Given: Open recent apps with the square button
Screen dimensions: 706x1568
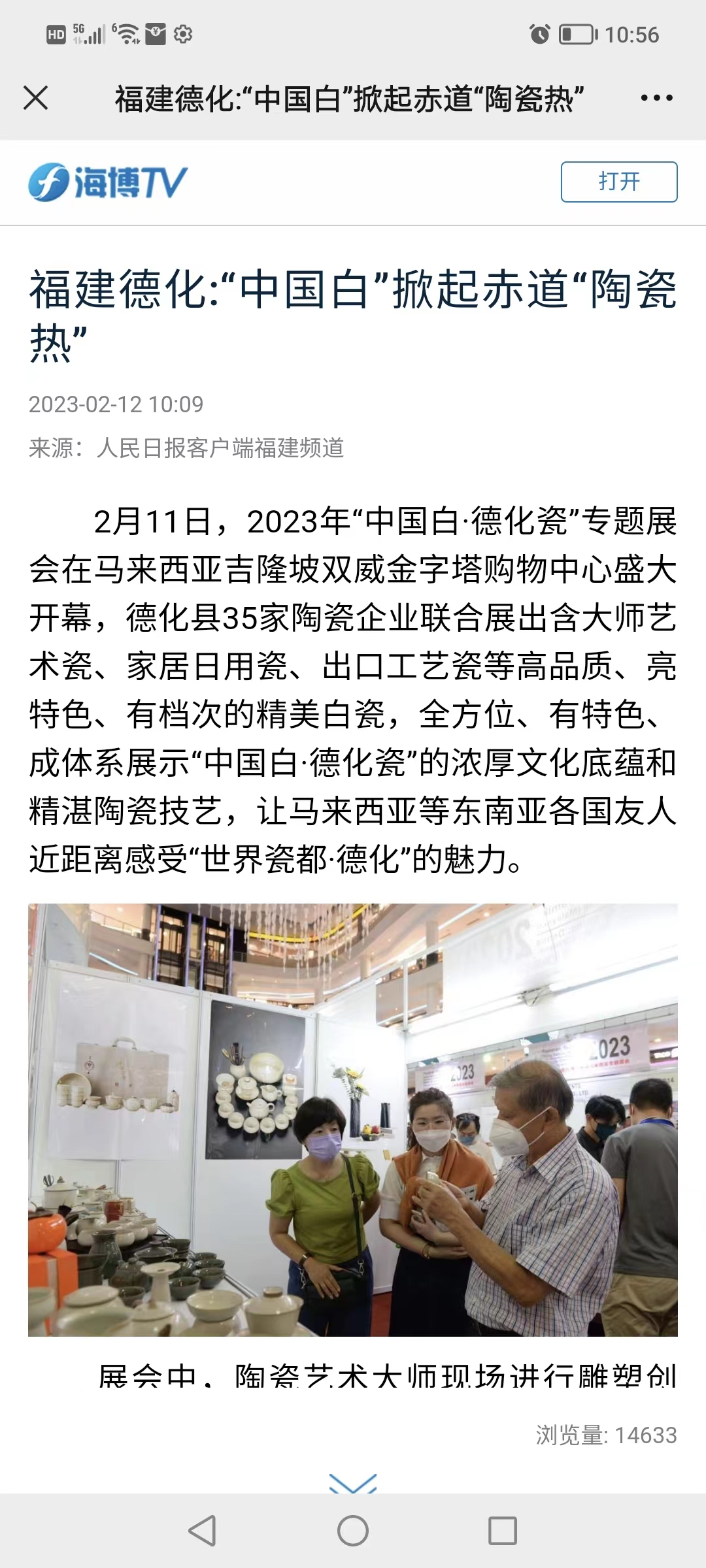Looking at the screenshot, I should coord(502,1531).
